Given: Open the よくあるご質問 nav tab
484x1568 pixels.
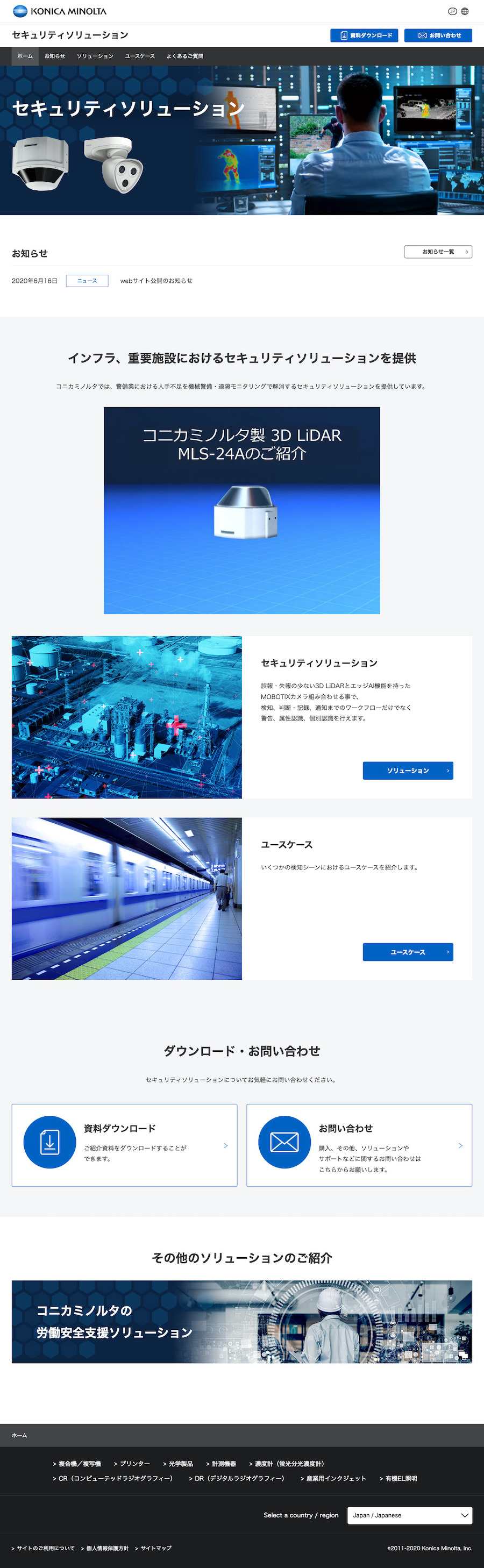Looking at the screenshot, I should coord(185,56).
